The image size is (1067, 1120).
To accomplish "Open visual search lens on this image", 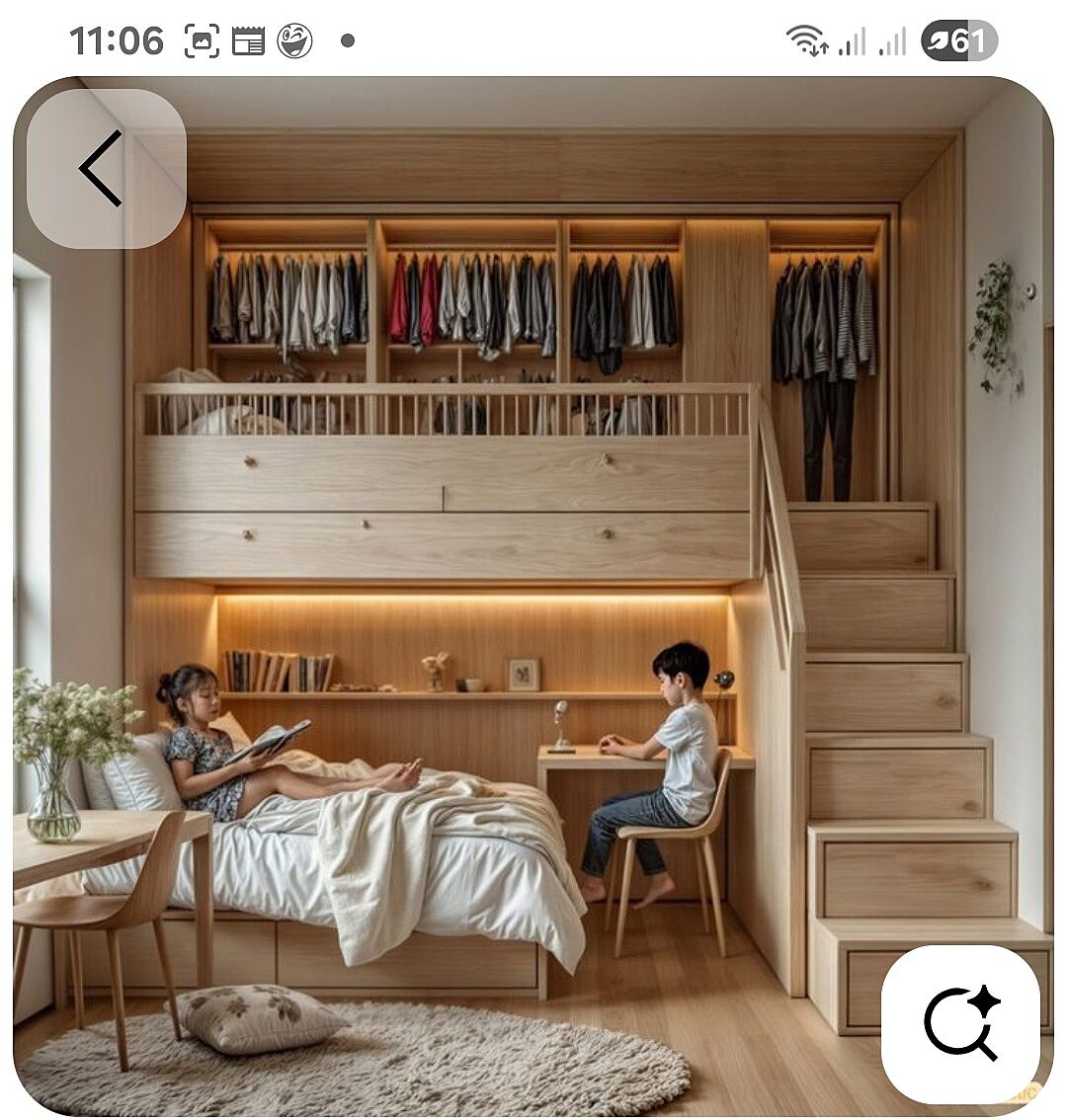I will click(x=959, y=1024).
